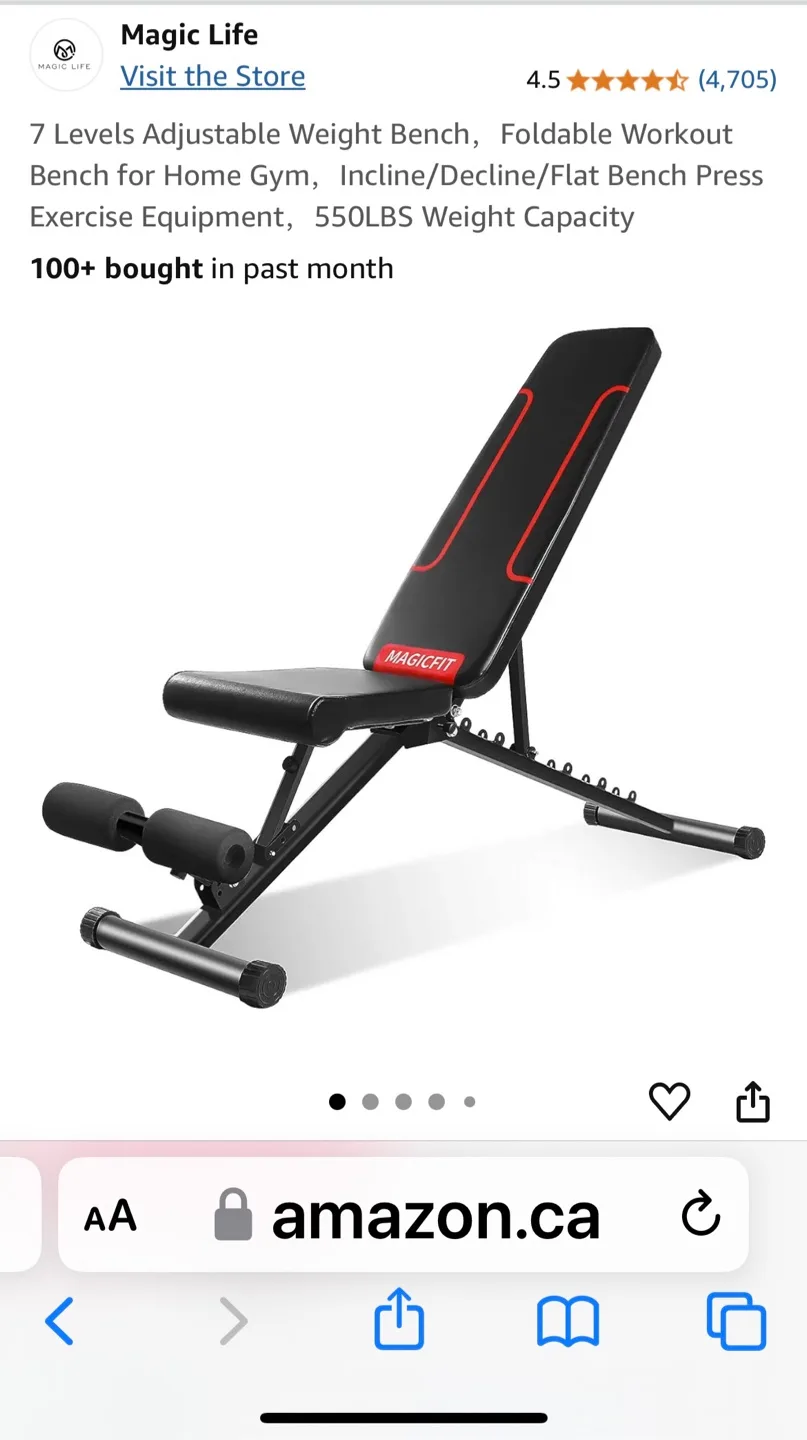Select the third carousel dot
This screenshot has width=807, height=1440.
[x=403, y=1101]
